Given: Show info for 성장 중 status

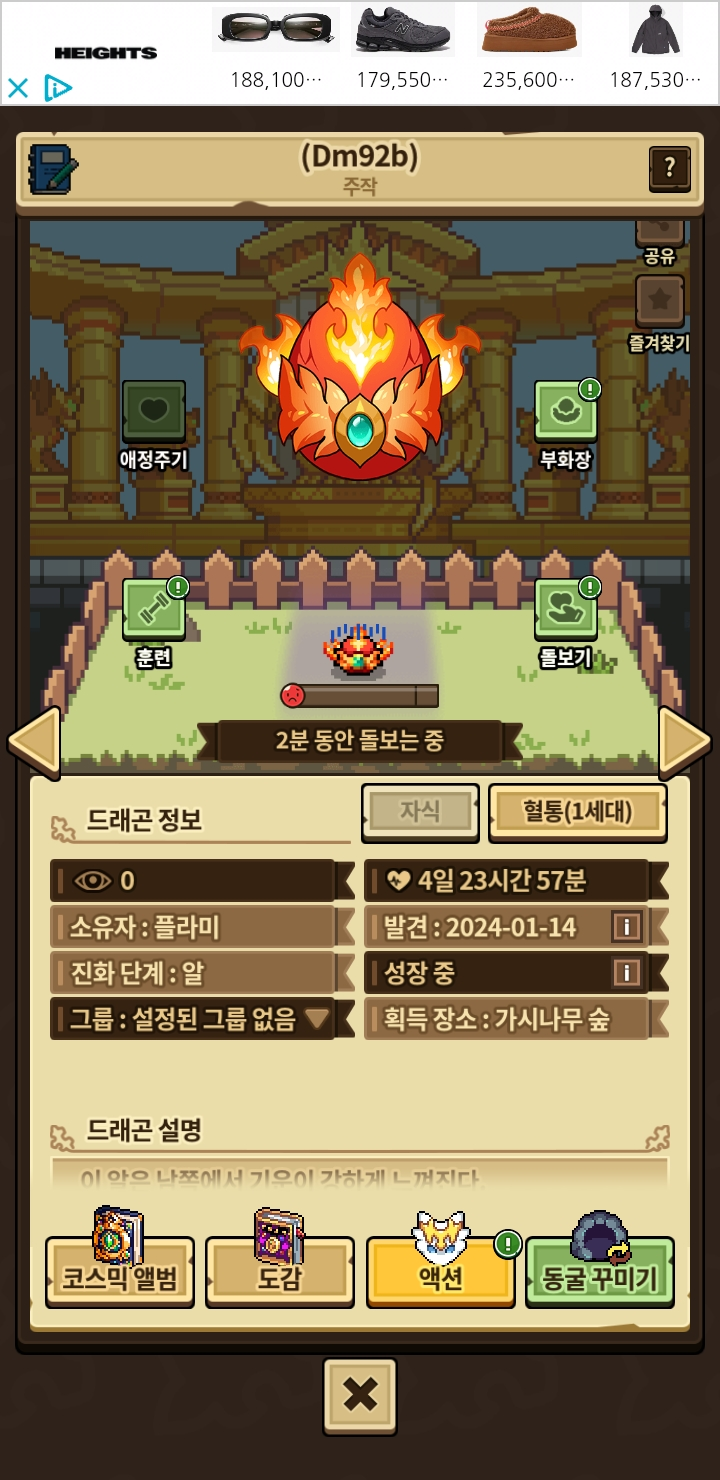Looking at the screenshot, I should click(x=627, y=972).
